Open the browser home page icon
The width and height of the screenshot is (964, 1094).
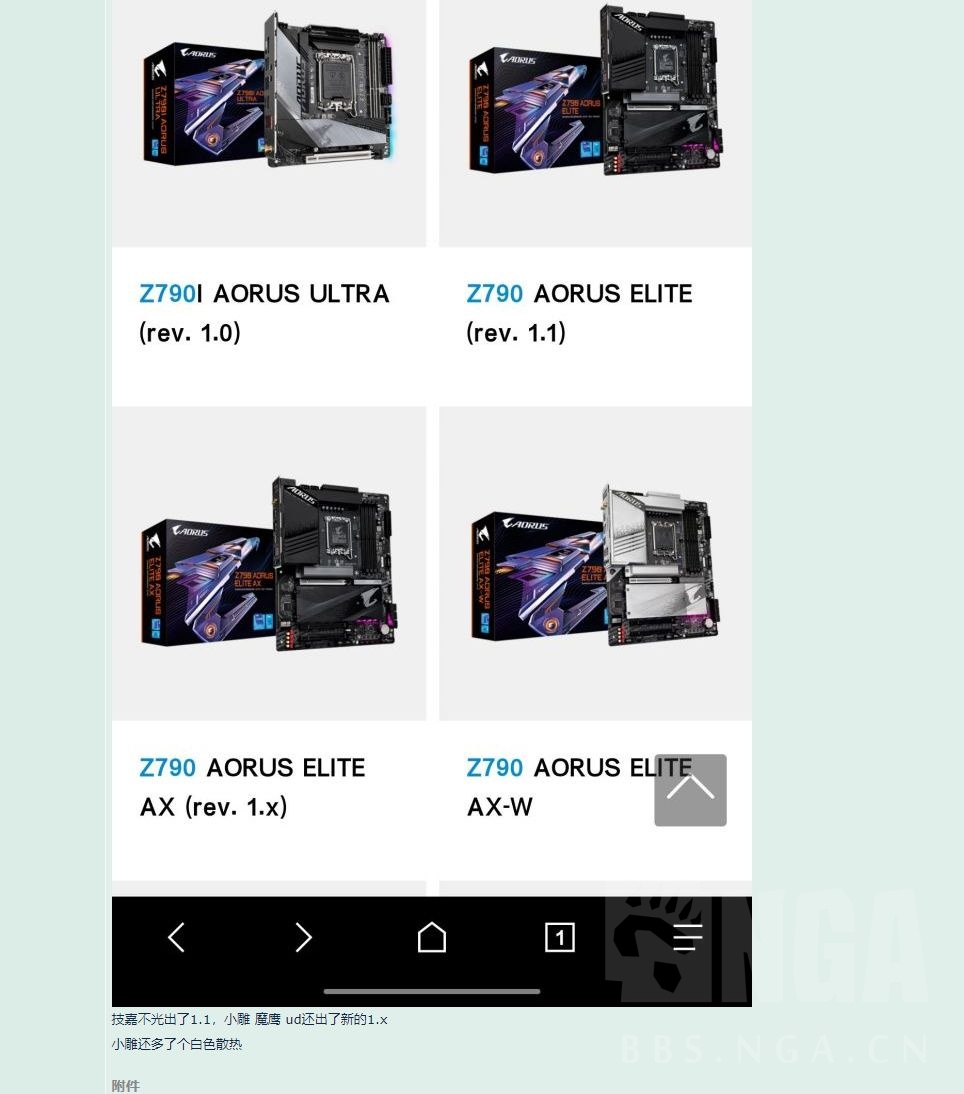(x=431, y=937)
